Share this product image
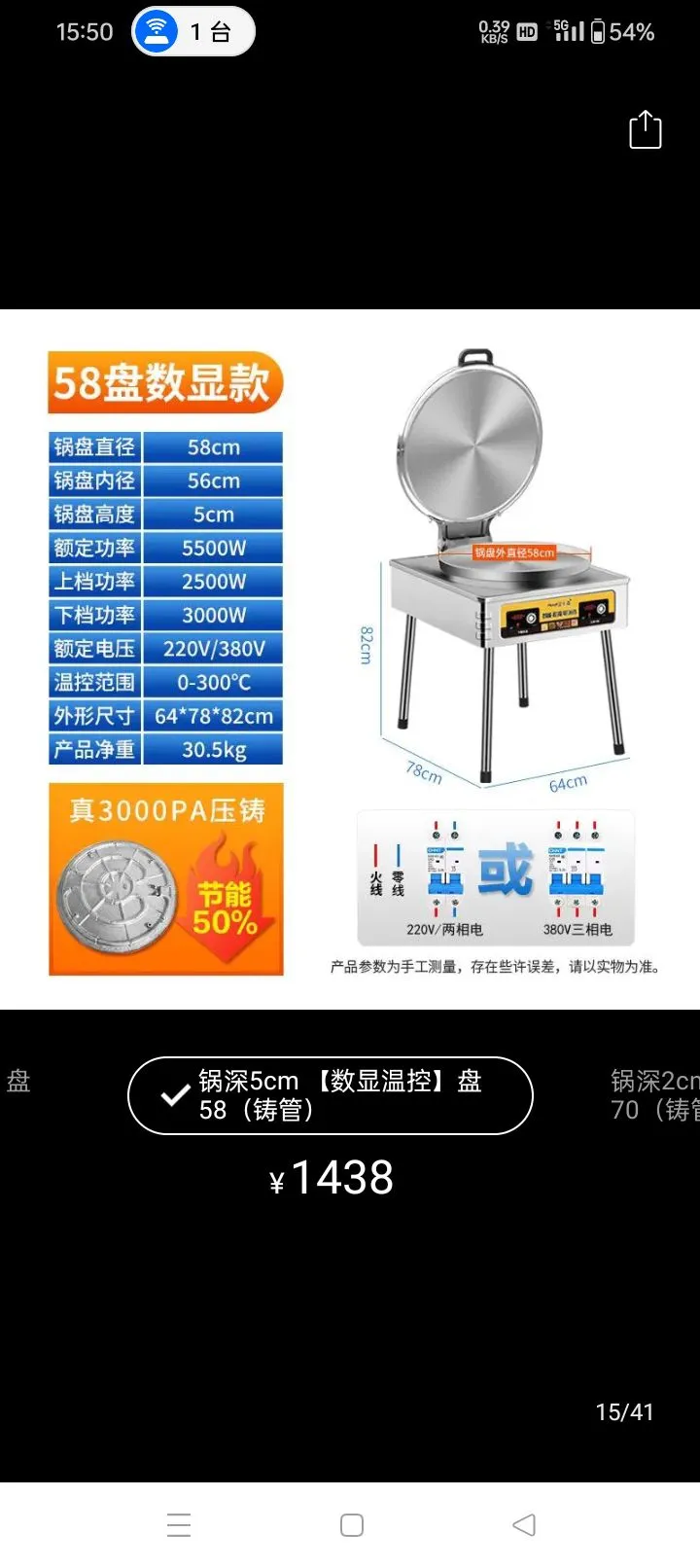The height and width of the screenshot is (1568, 700). click(645, 130)
